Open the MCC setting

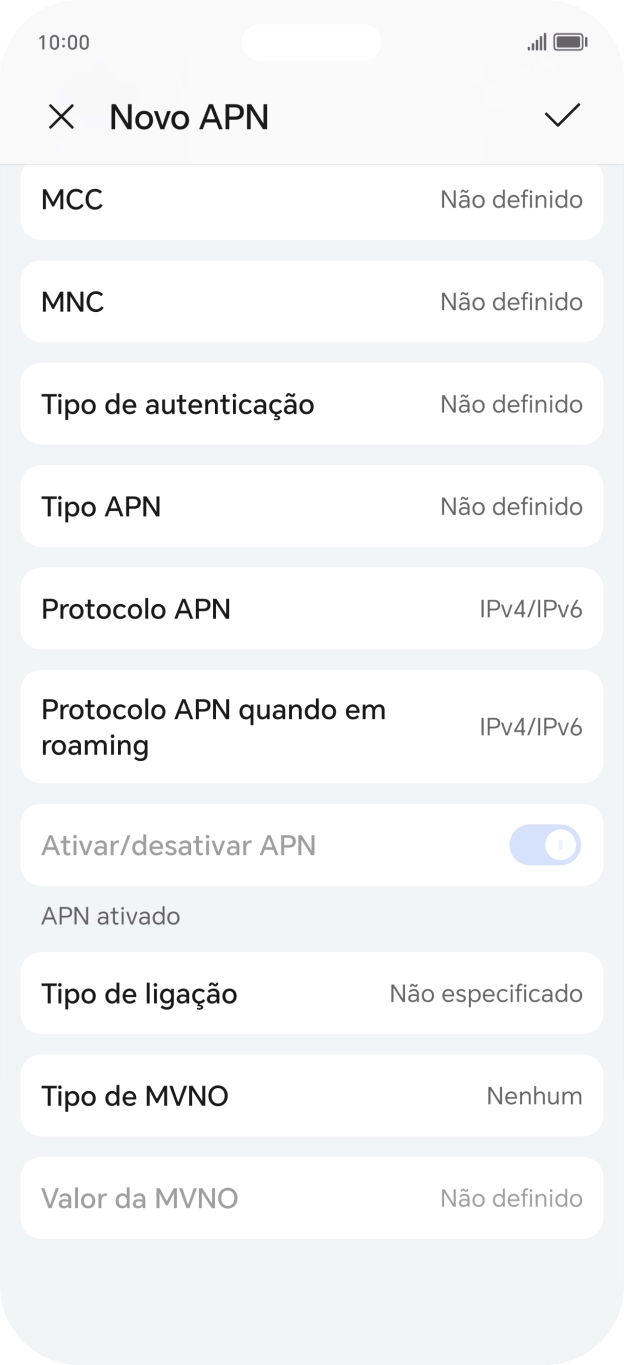click(311, 200)
